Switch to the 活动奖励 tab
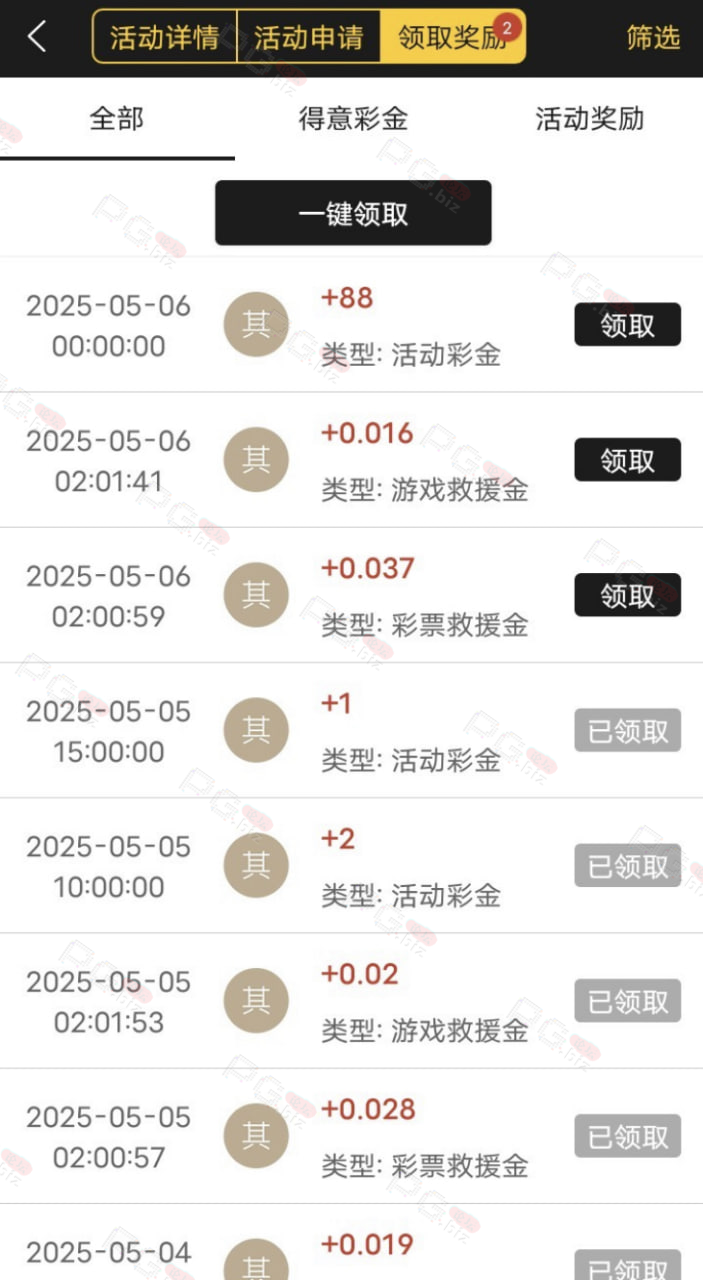The width and height of the screenshot is (703, 1280). [x=589, y=119]
